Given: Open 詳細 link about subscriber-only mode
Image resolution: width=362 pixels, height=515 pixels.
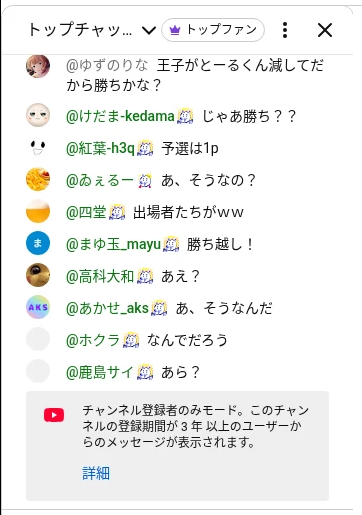Looking at the screenshot, I should [x=96, y=473].
